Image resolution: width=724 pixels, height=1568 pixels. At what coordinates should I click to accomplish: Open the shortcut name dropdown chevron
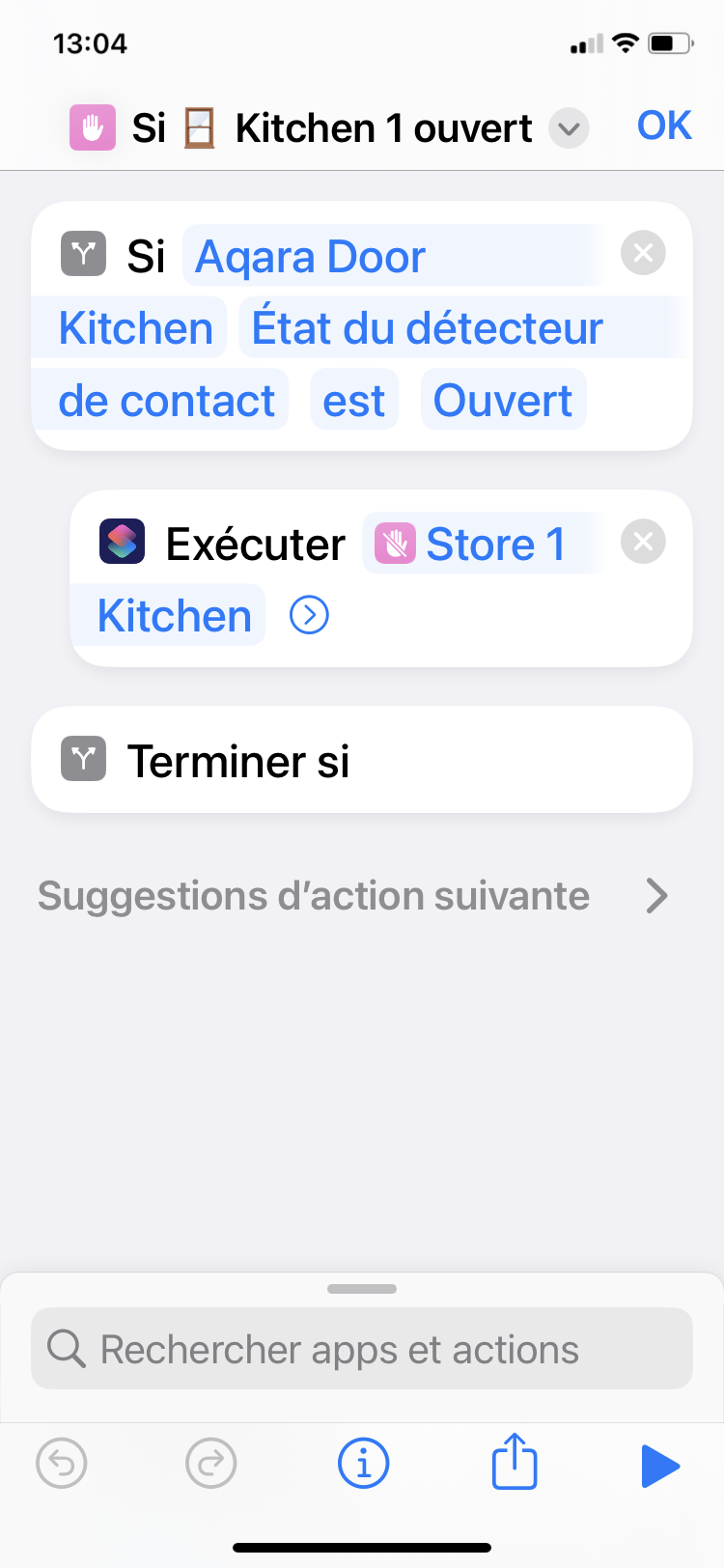click(570, 128)
